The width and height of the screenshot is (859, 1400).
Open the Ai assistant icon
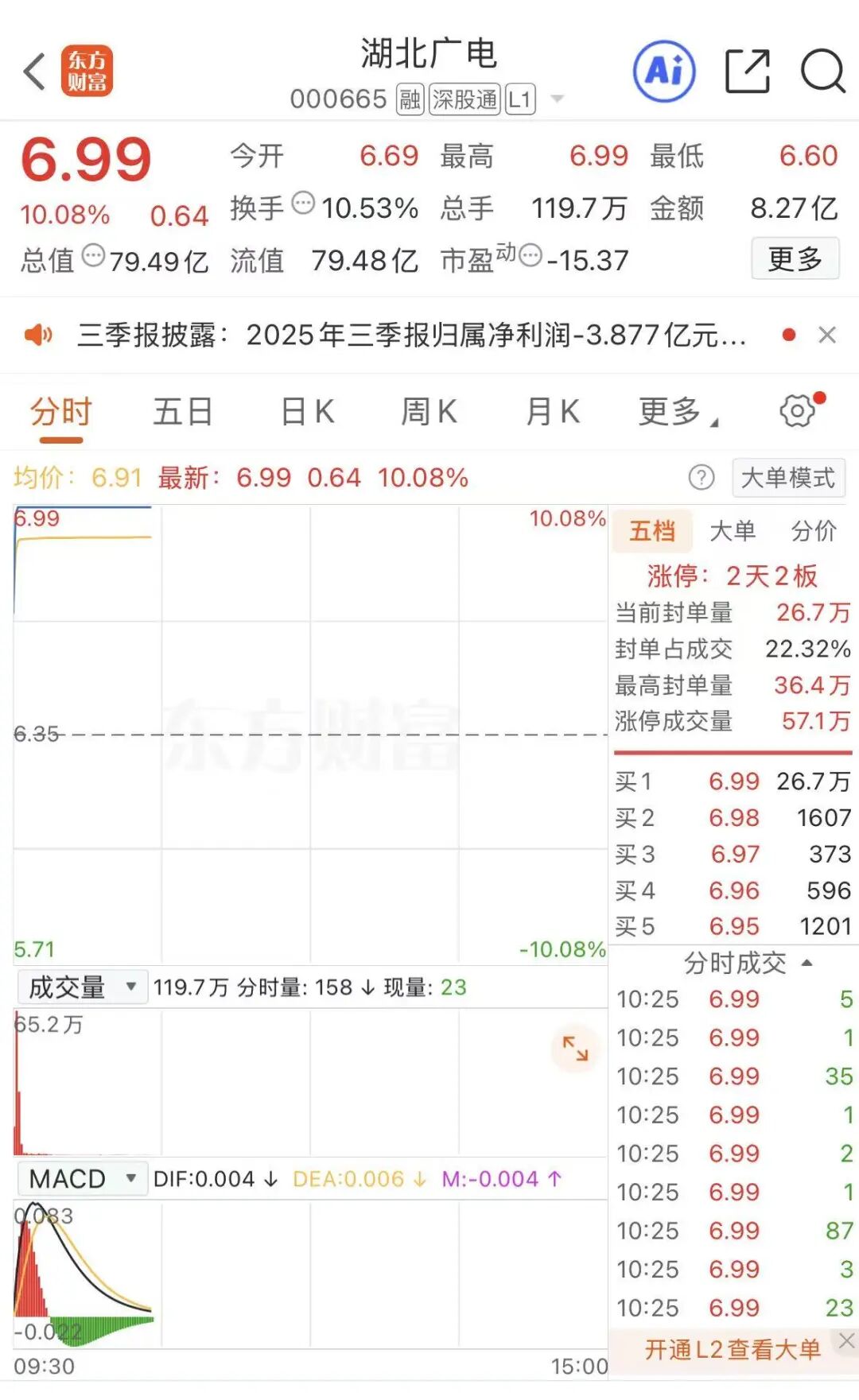click(x=663, y=72)
